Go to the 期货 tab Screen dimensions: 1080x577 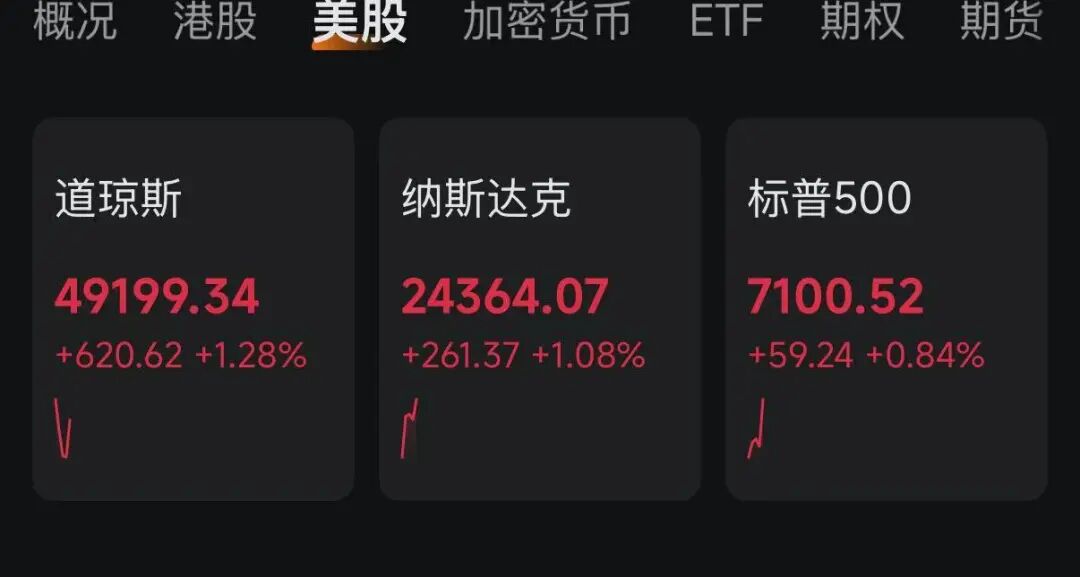tap(1001, 22)
